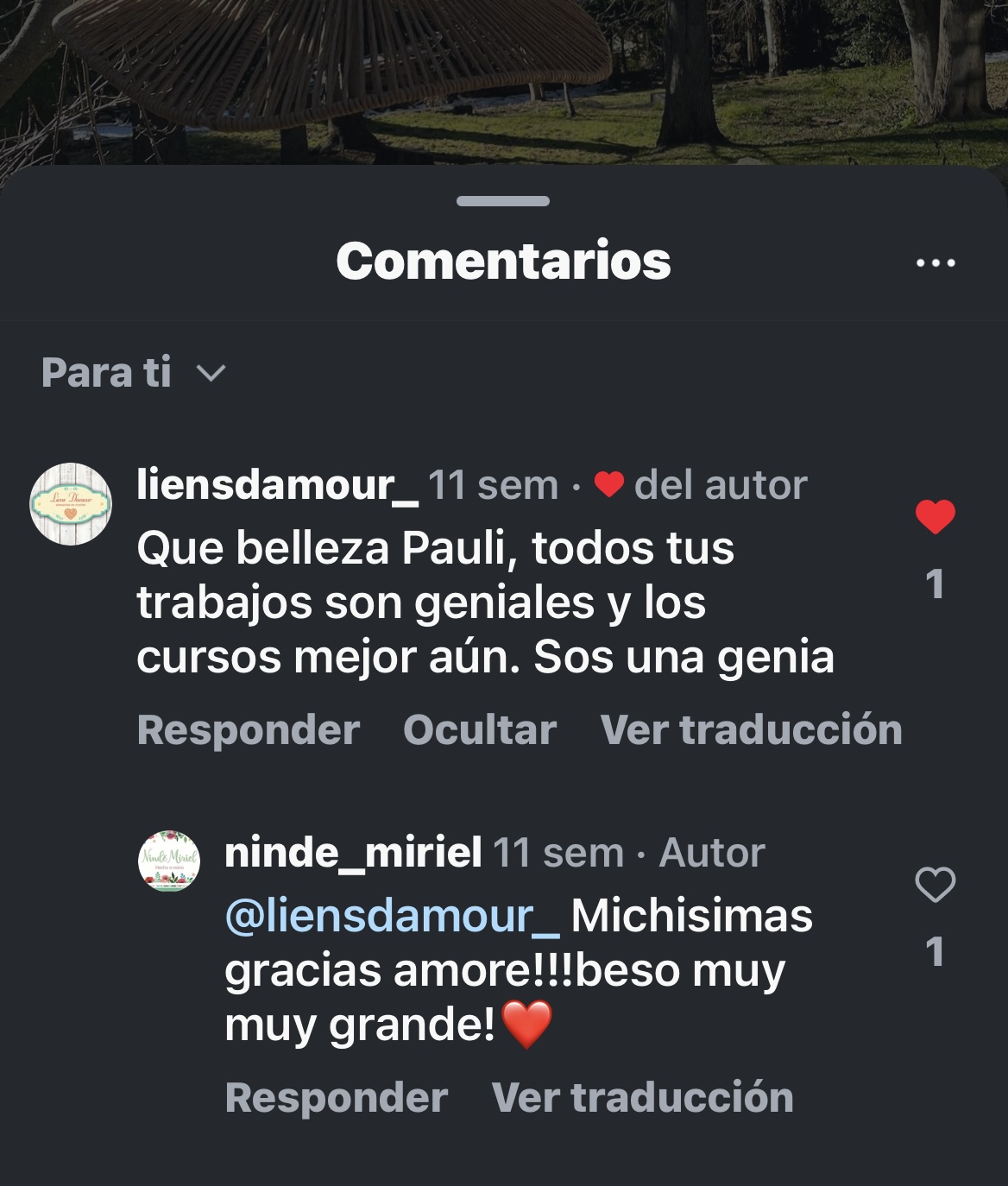View translation of ninde_miriel reply
The height and width of the screenshot is (1186, 1008).
click(x=642, y=1098)
